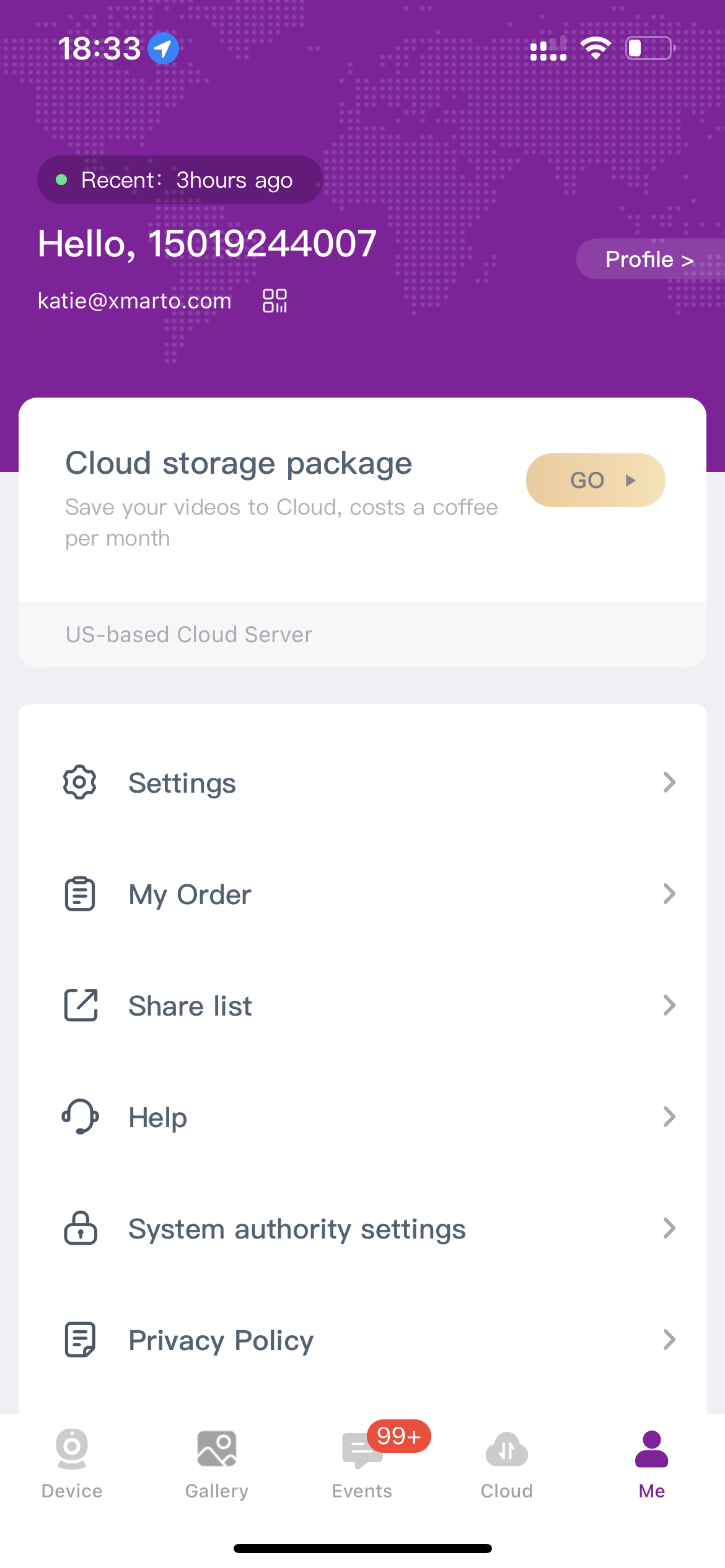Open the Profile page
The height and width of the screenshot is (1568, 725).
[x=650, y=259]
